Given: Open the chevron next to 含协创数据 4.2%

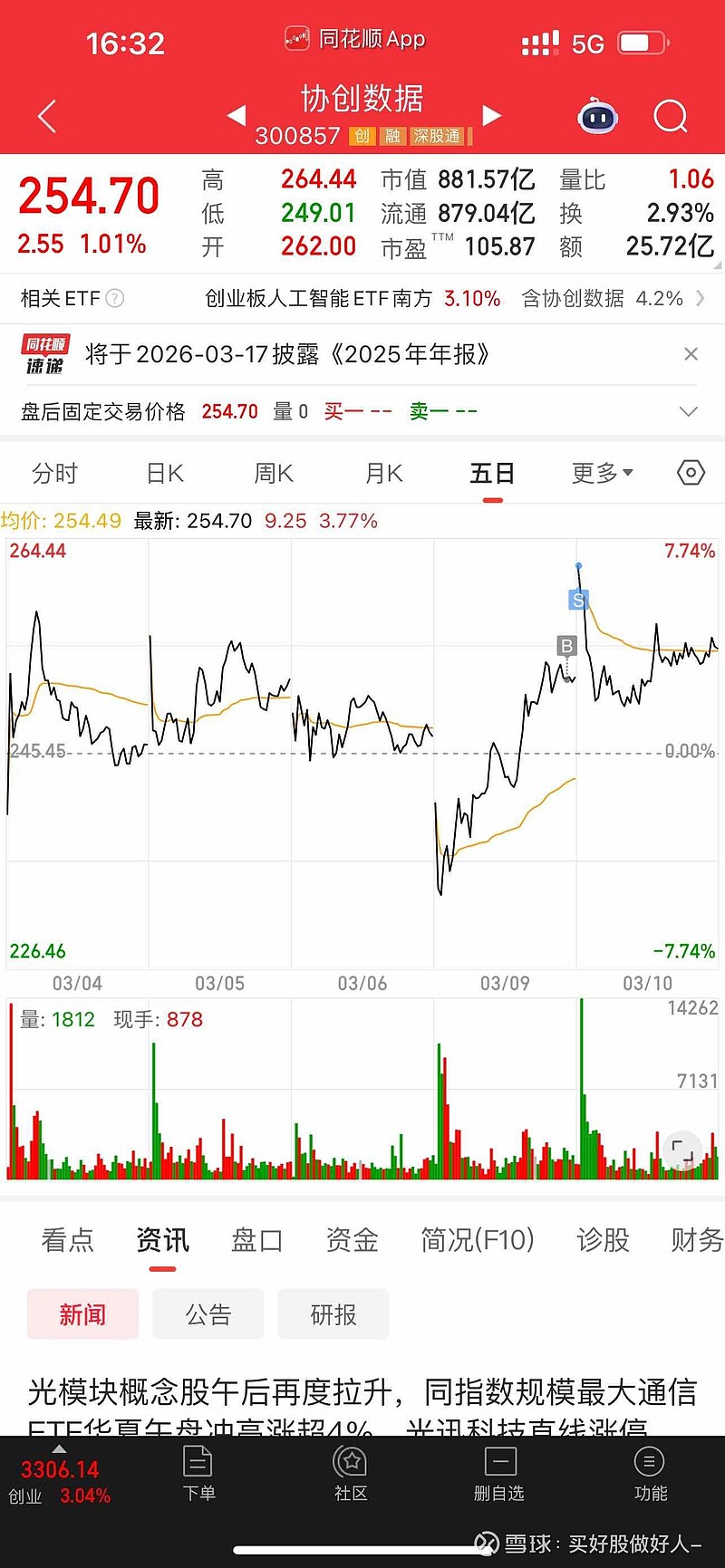Looking at the screenshot, I should [x=702, y=298].
